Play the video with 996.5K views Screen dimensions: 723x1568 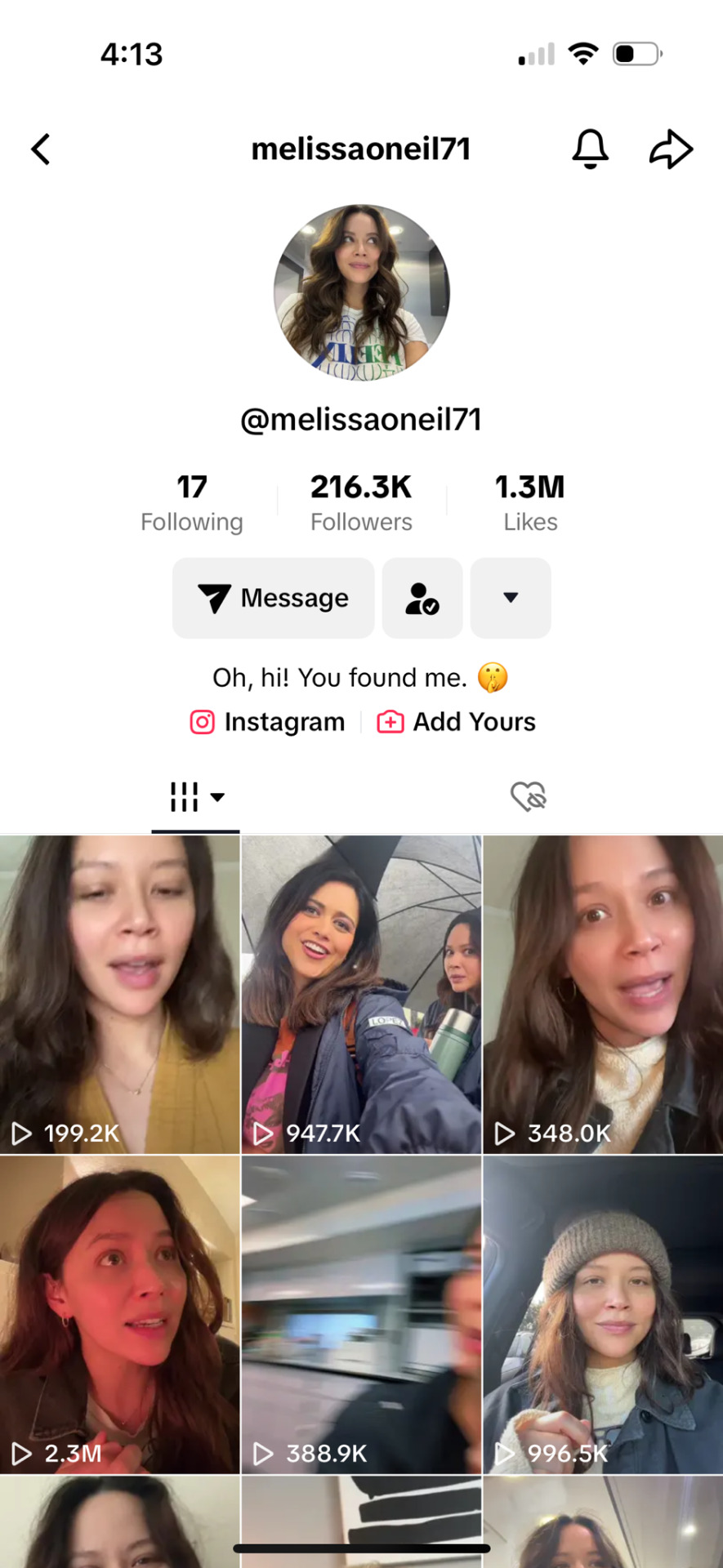[603, 1314]
